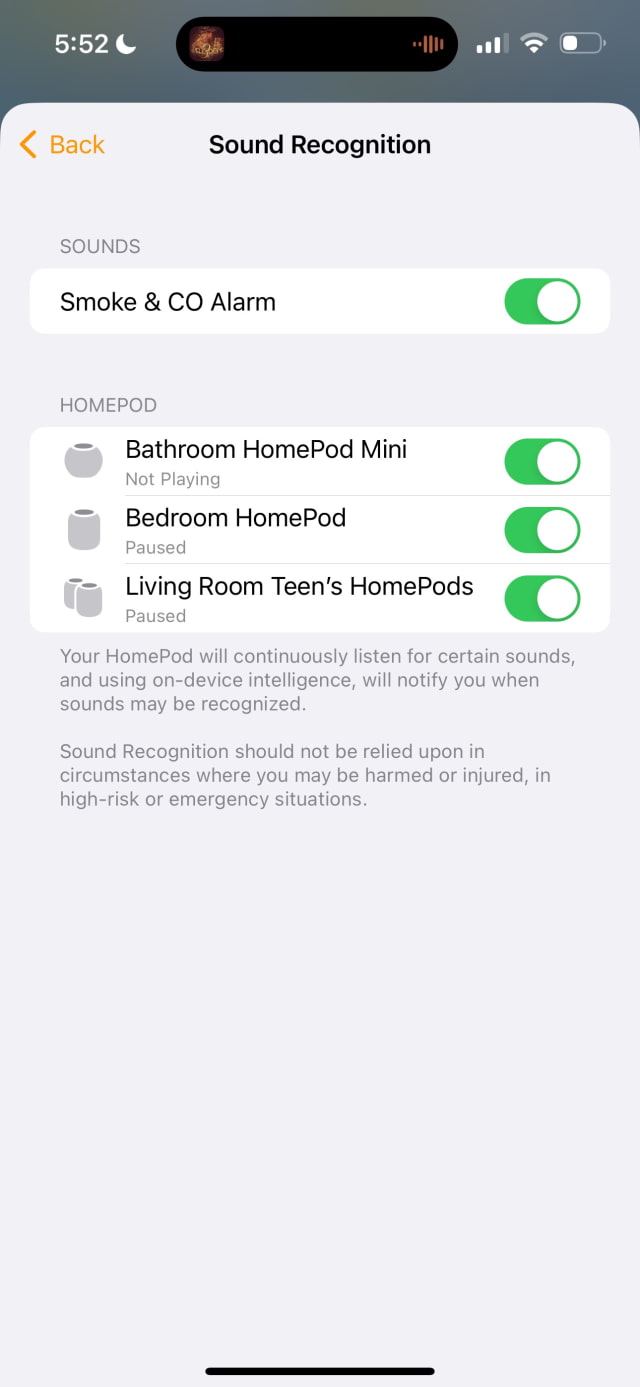Open the now playing Dynamic Island
640x1387 pixels.
317,44
